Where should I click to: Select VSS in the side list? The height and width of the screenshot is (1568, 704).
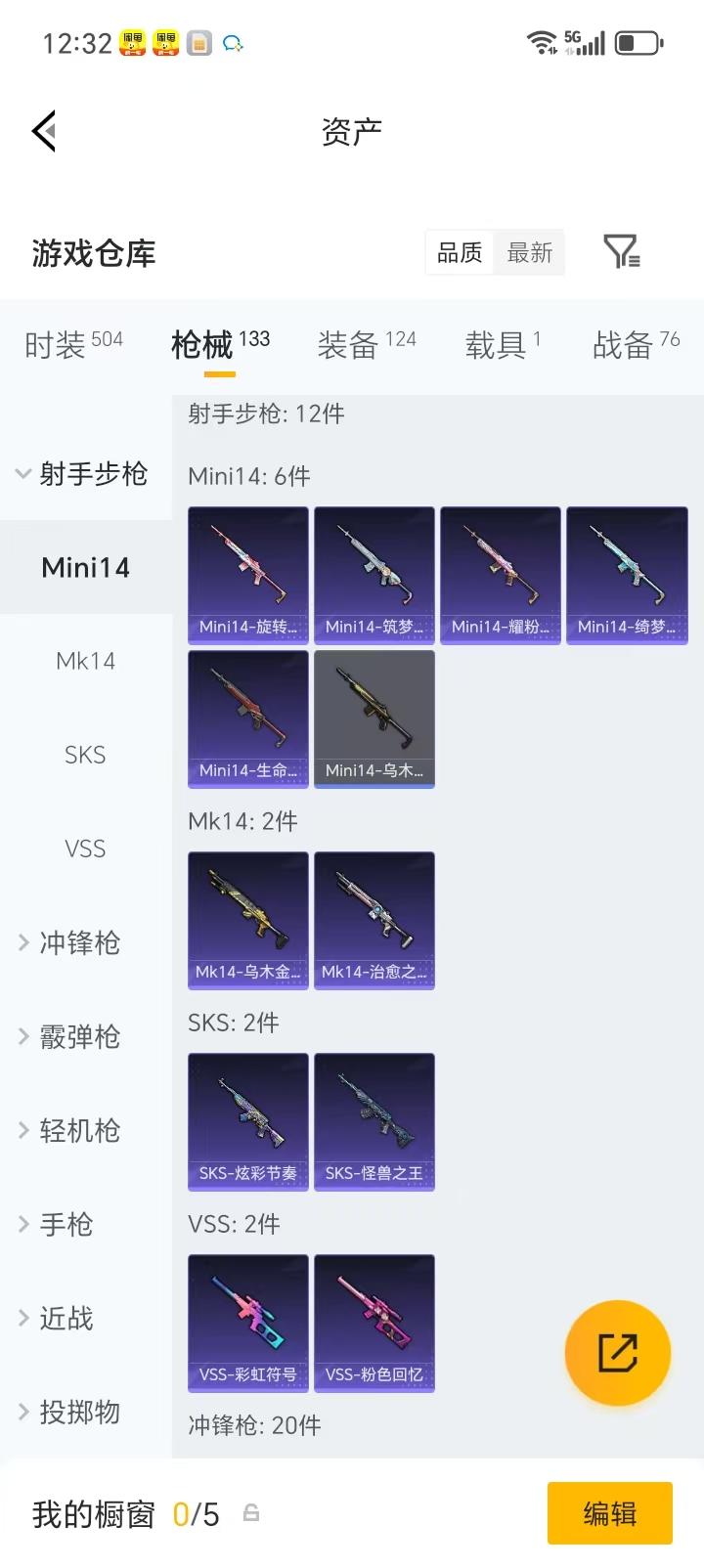(85, 849)
